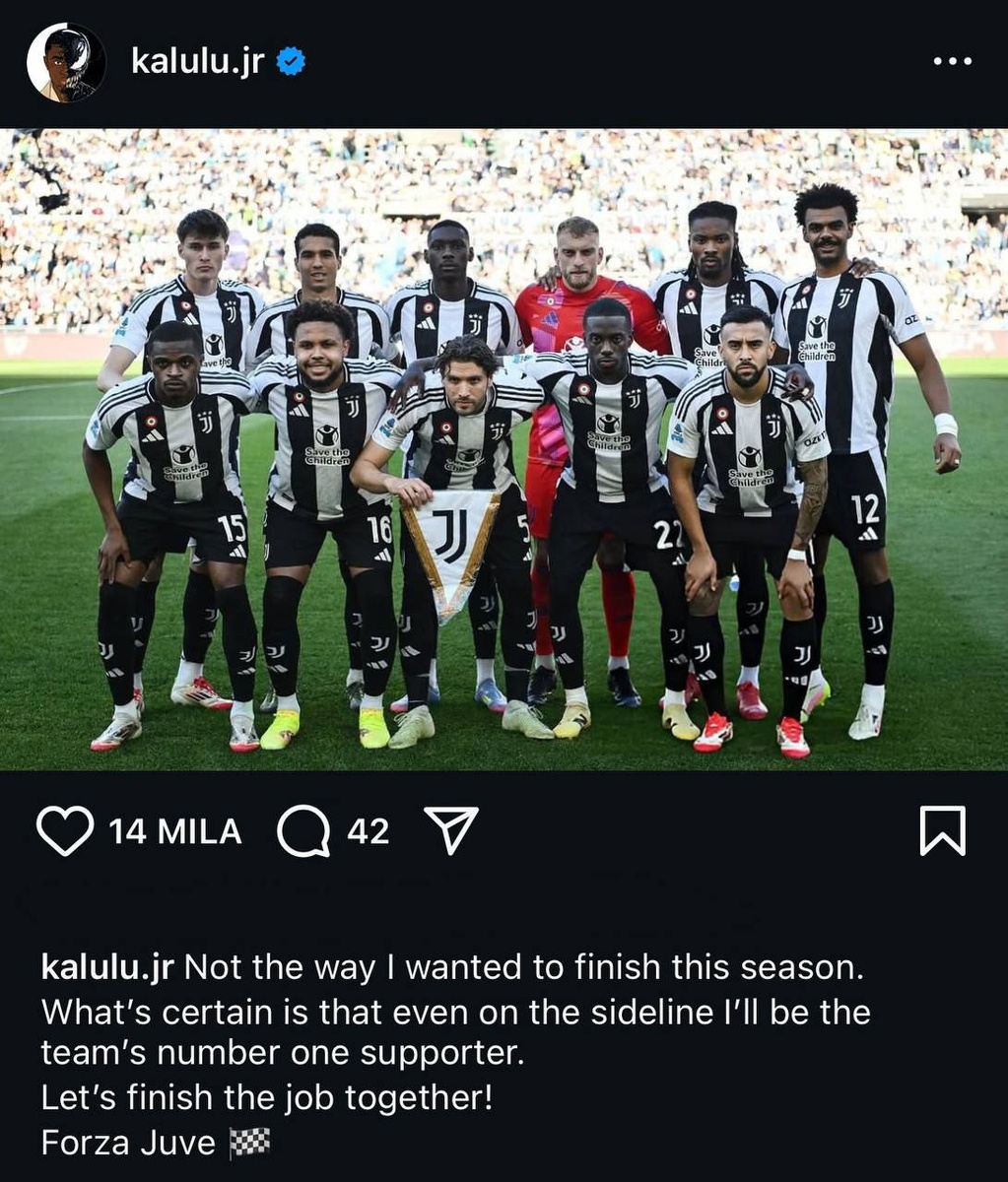This screenshot has height=1182, width=1008.
Task: Tap kalulu.jr username in the caption
Action: coord(107,967)
